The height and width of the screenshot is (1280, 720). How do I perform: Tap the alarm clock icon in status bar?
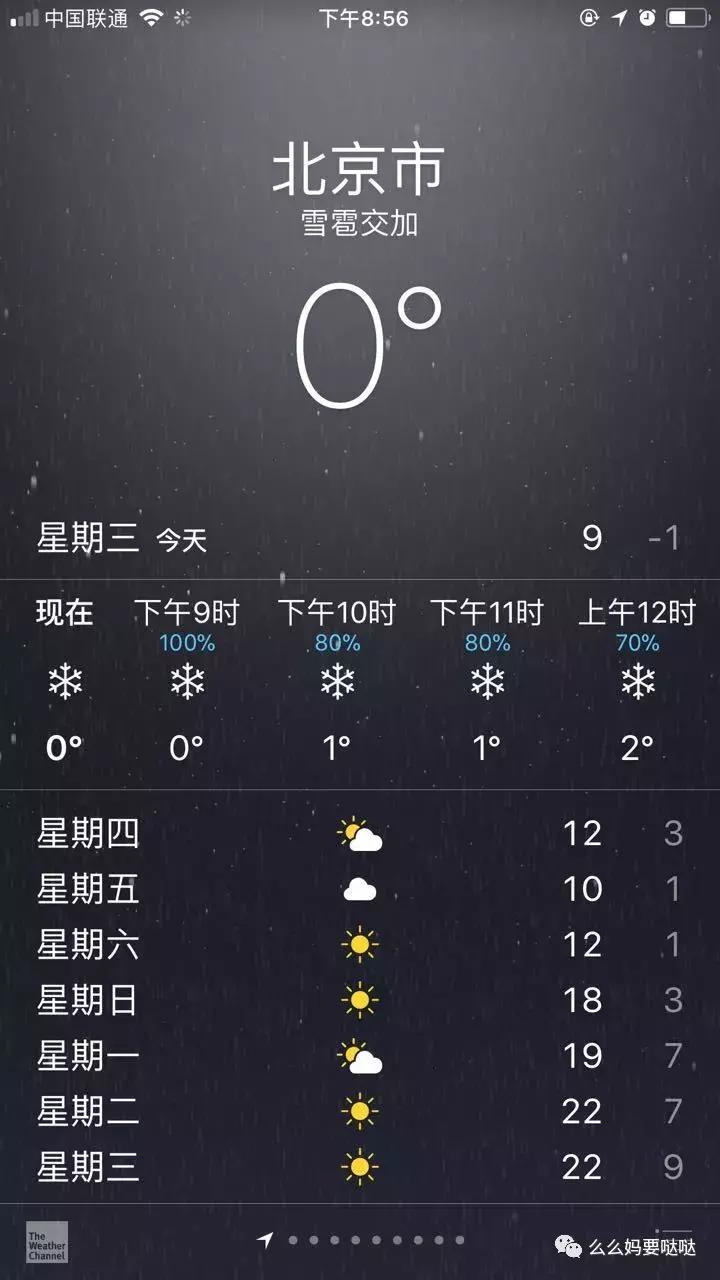coord(649,16)
